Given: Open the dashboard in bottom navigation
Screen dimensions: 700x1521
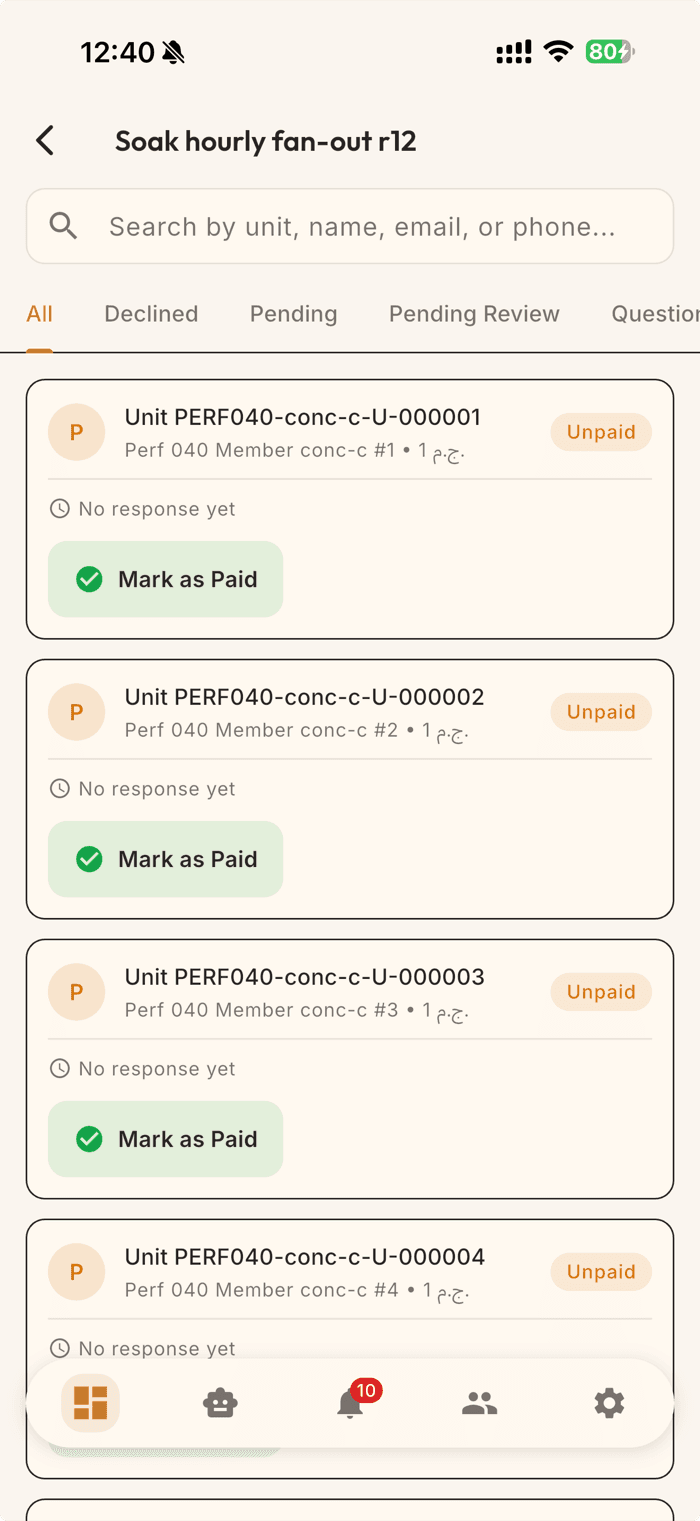Looking at the screenshot, I should (x=91, y=1403).
